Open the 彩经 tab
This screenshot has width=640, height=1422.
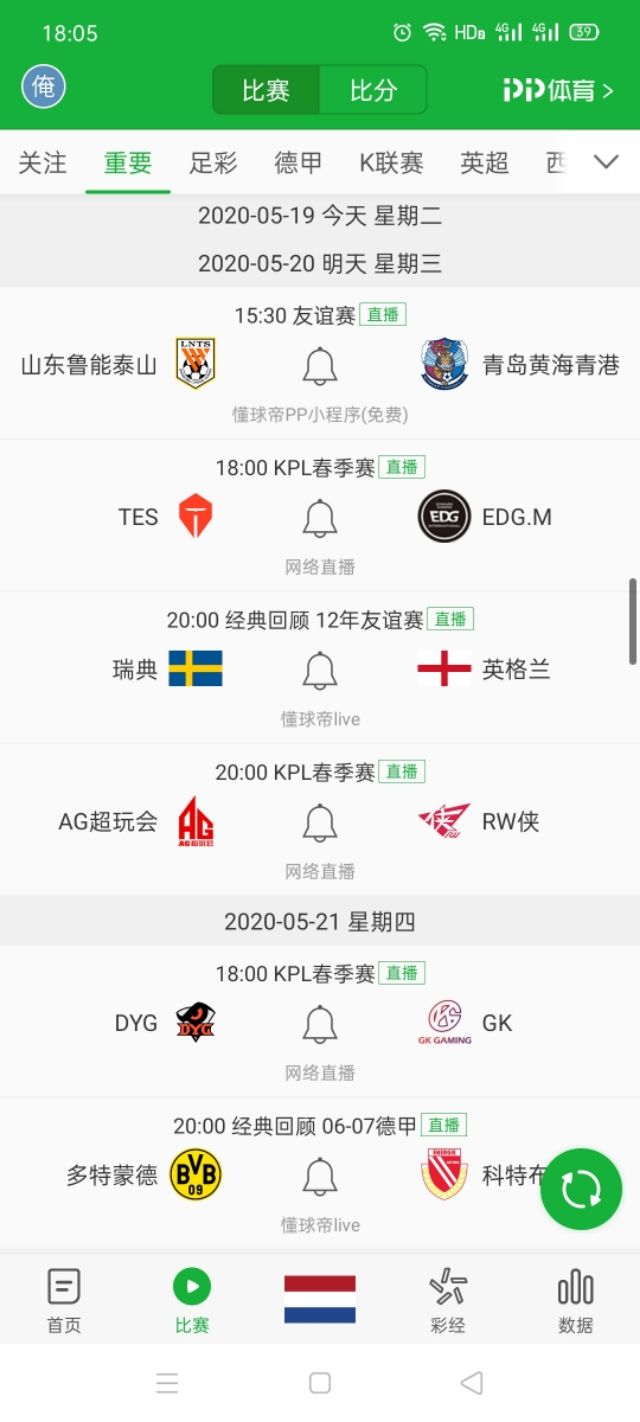point(448,1301)
